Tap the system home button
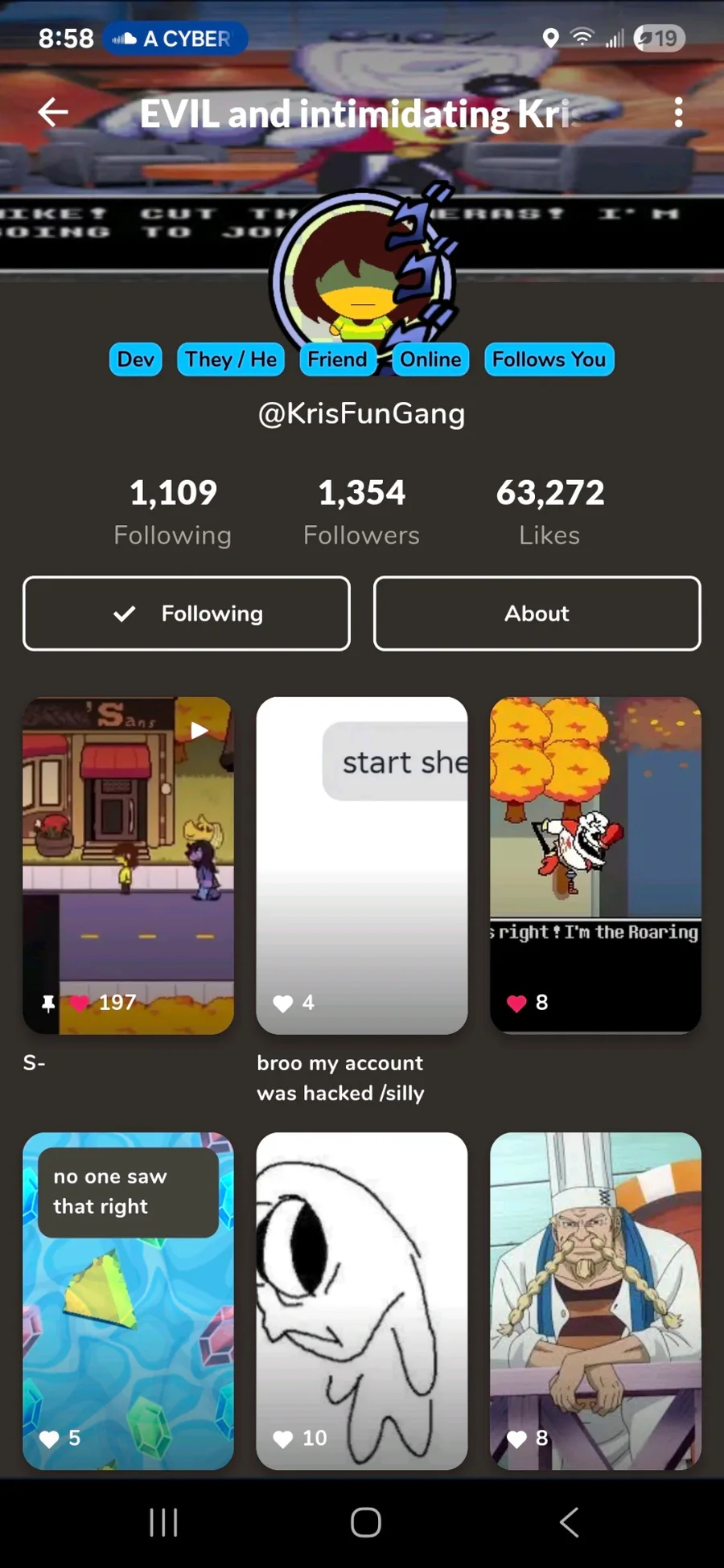The height and width of the screenshot is (1568, 724). (365, 1521)
